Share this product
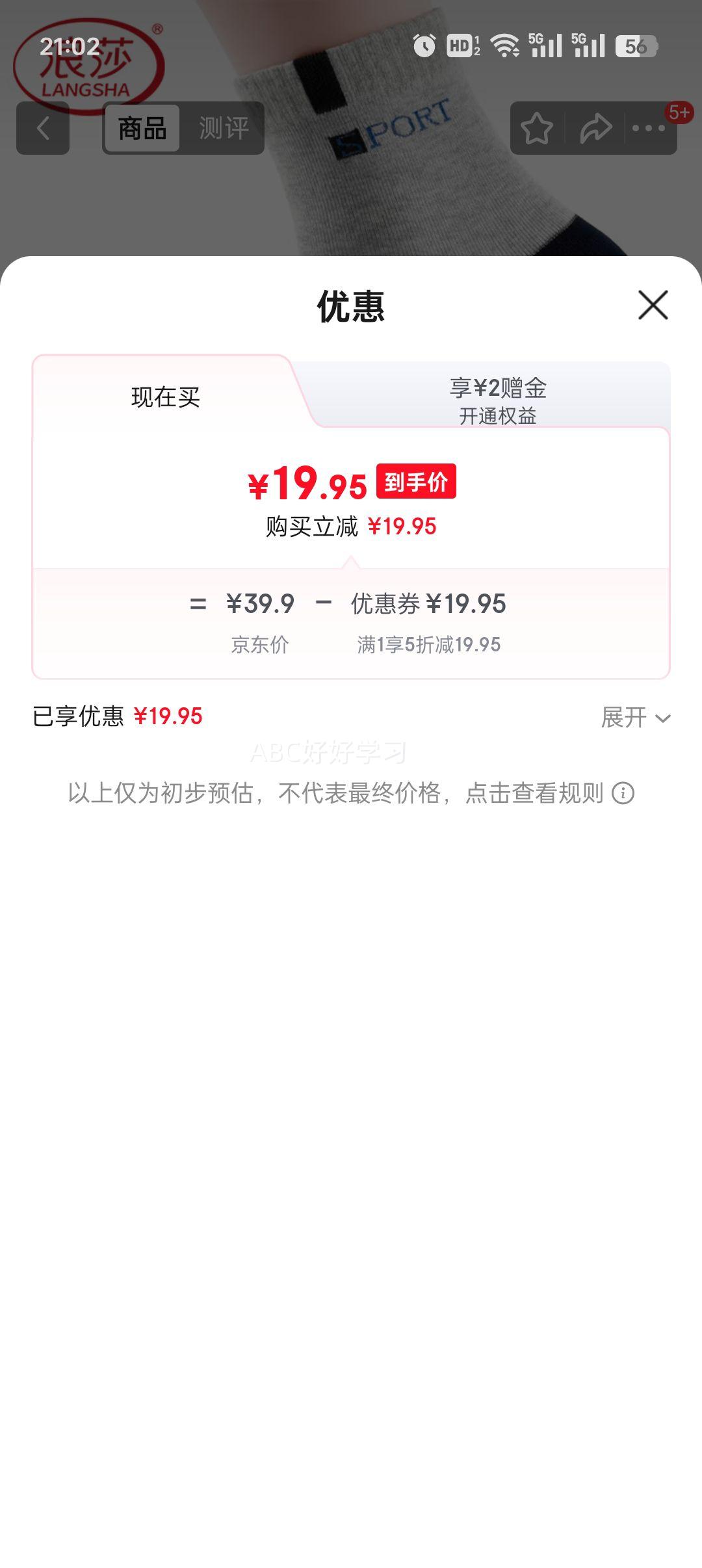This screenshot has height=1568, width=702. pos(595,128)
